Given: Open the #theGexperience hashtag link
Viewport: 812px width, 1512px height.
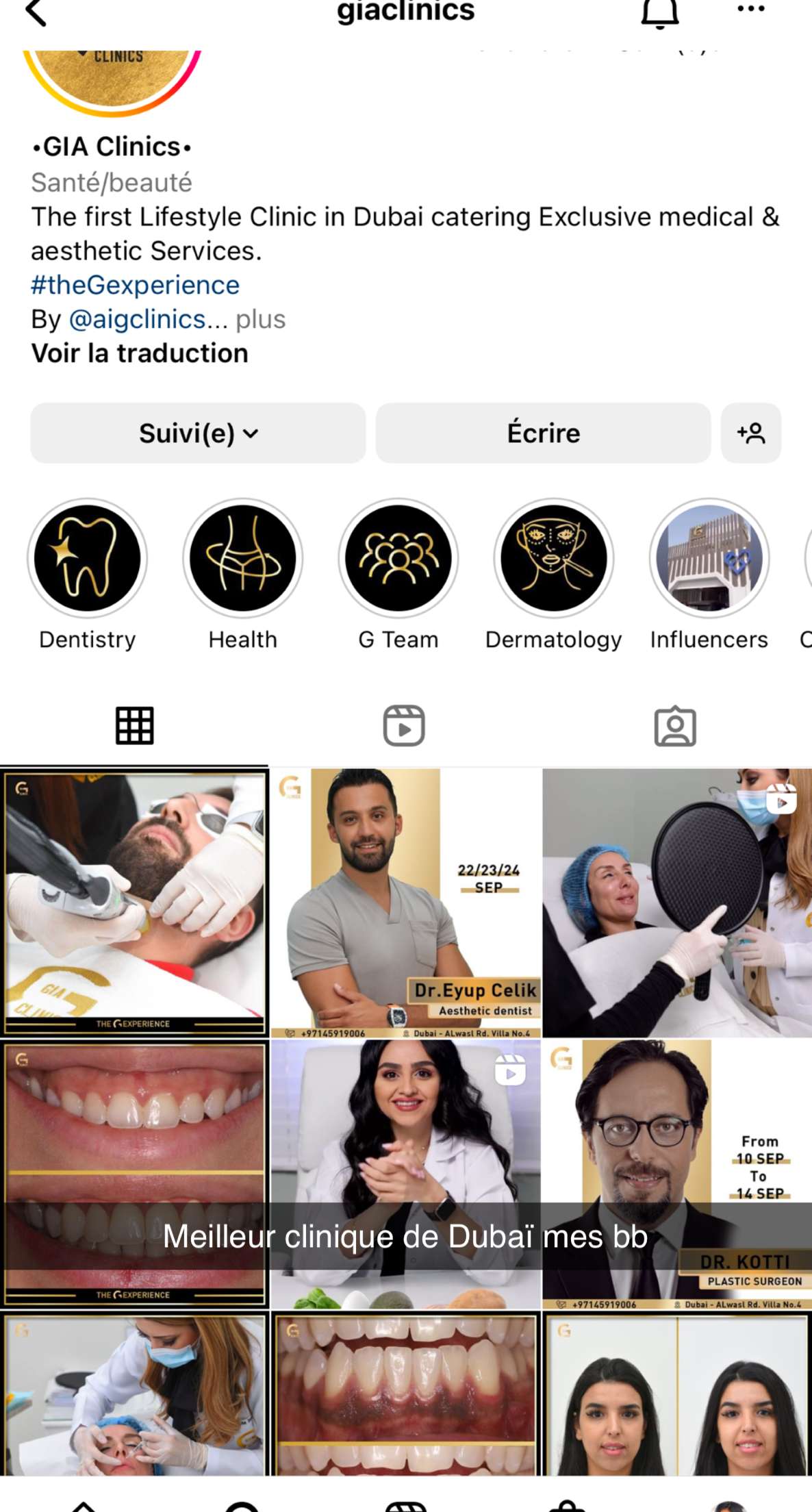Looking at the screenshot, I should tap(135, 285).
